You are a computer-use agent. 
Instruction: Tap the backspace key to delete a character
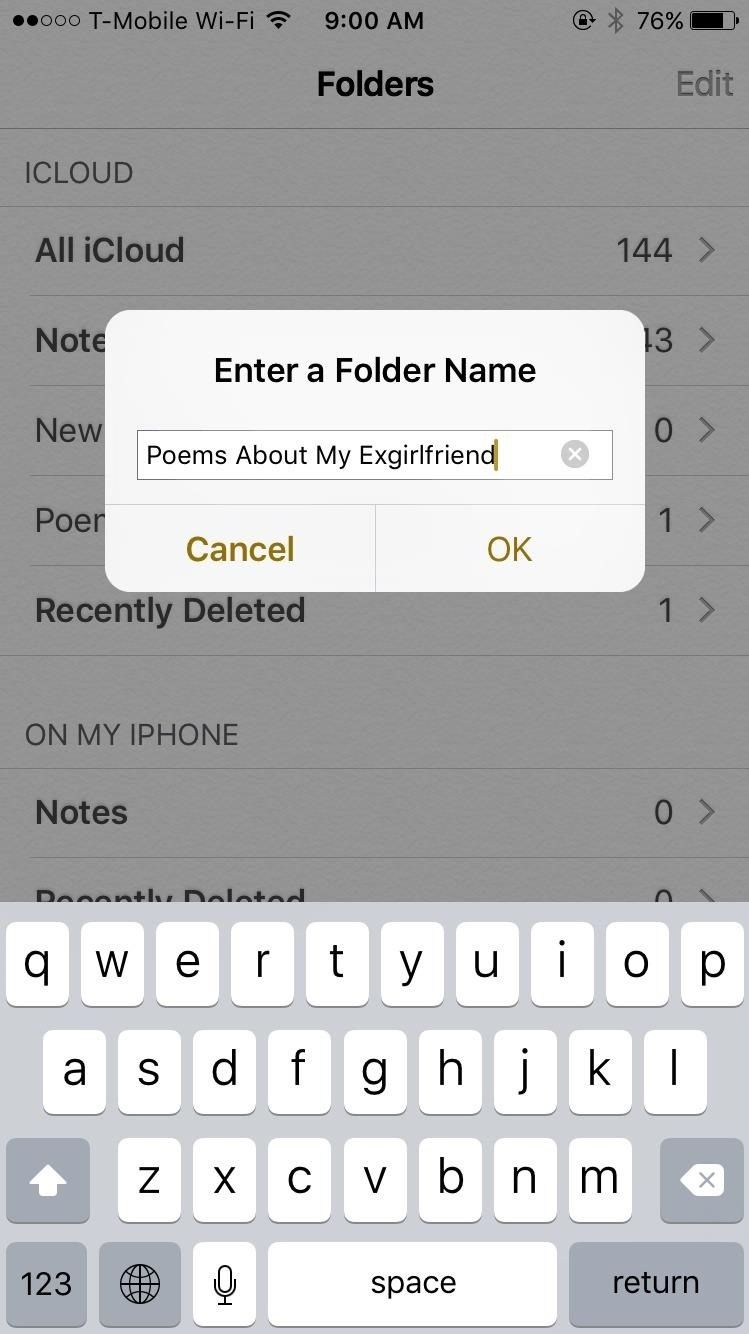click(x=701, y=1180)
